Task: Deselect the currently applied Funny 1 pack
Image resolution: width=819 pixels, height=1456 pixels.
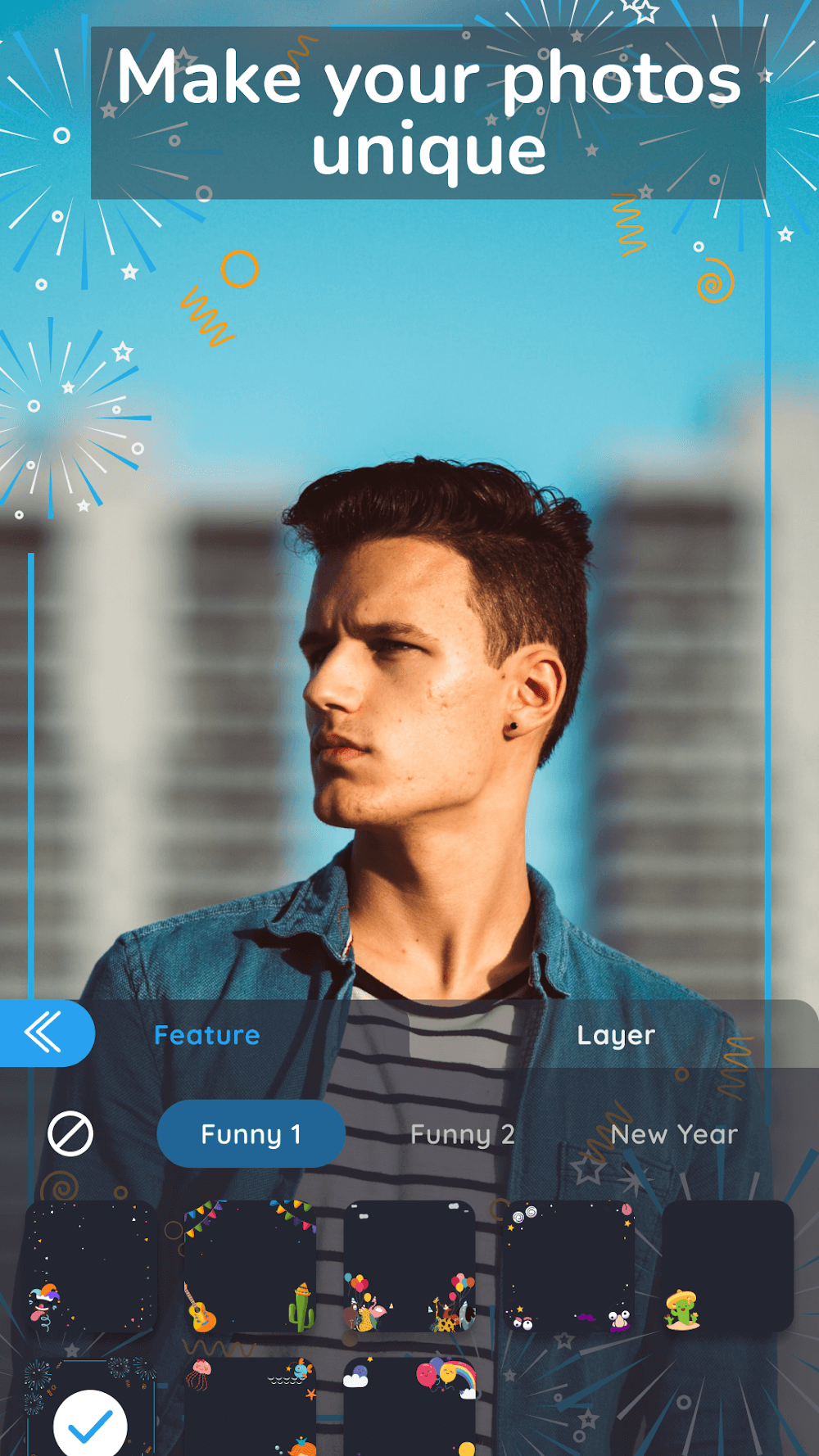Action: (x=251, y=1134)
